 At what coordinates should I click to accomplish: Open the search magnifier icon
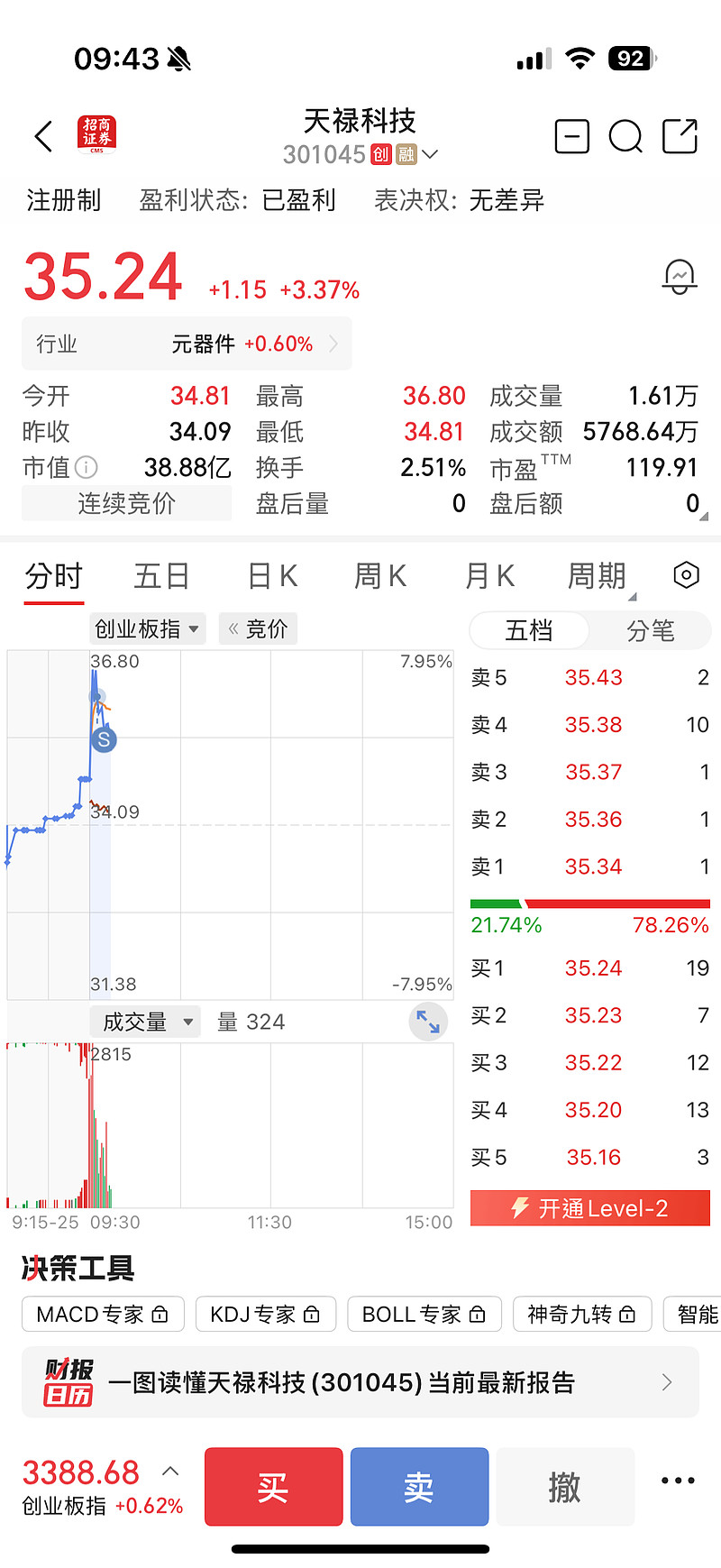[x=625, y=137]
